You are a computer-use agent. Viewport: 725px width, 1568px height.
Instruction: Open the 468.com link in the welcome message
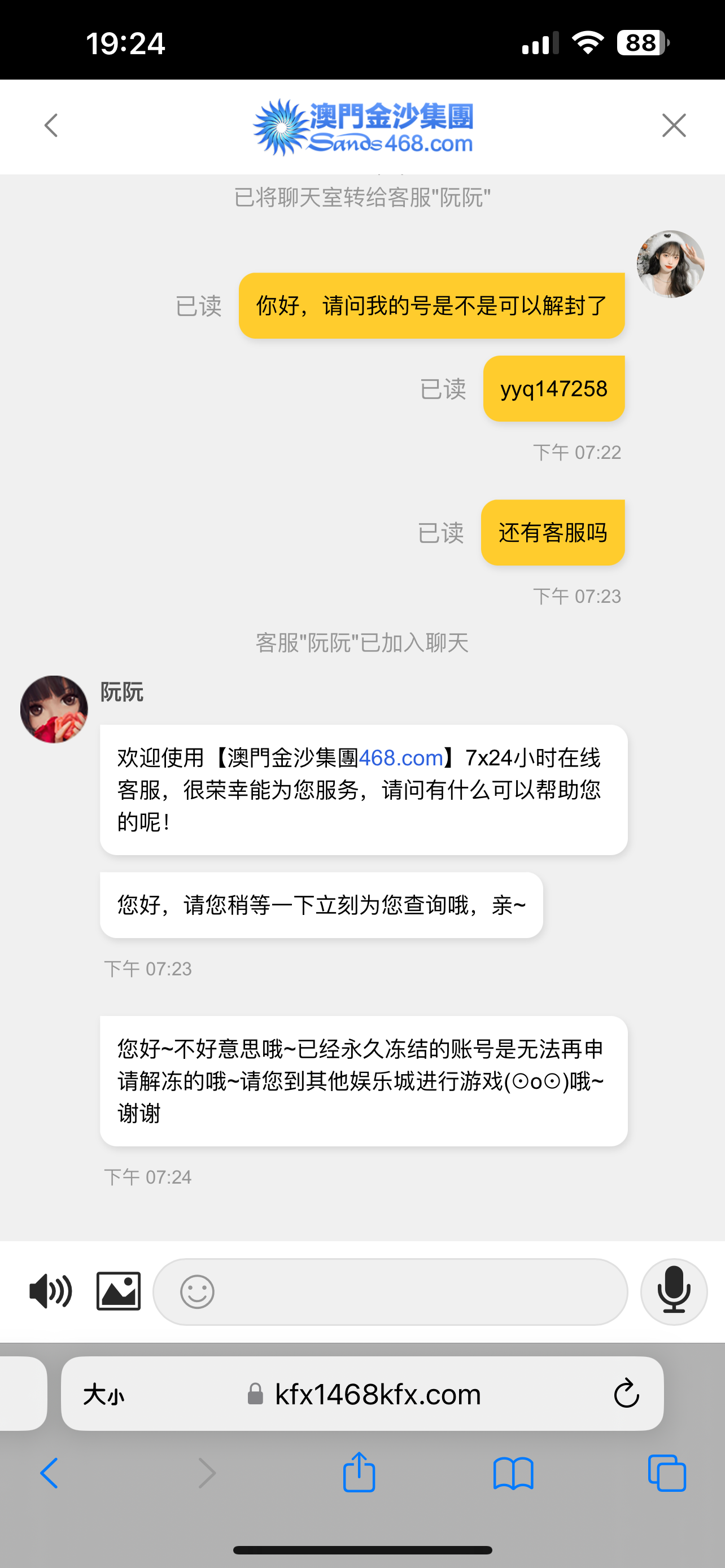[x=400, y=758]
